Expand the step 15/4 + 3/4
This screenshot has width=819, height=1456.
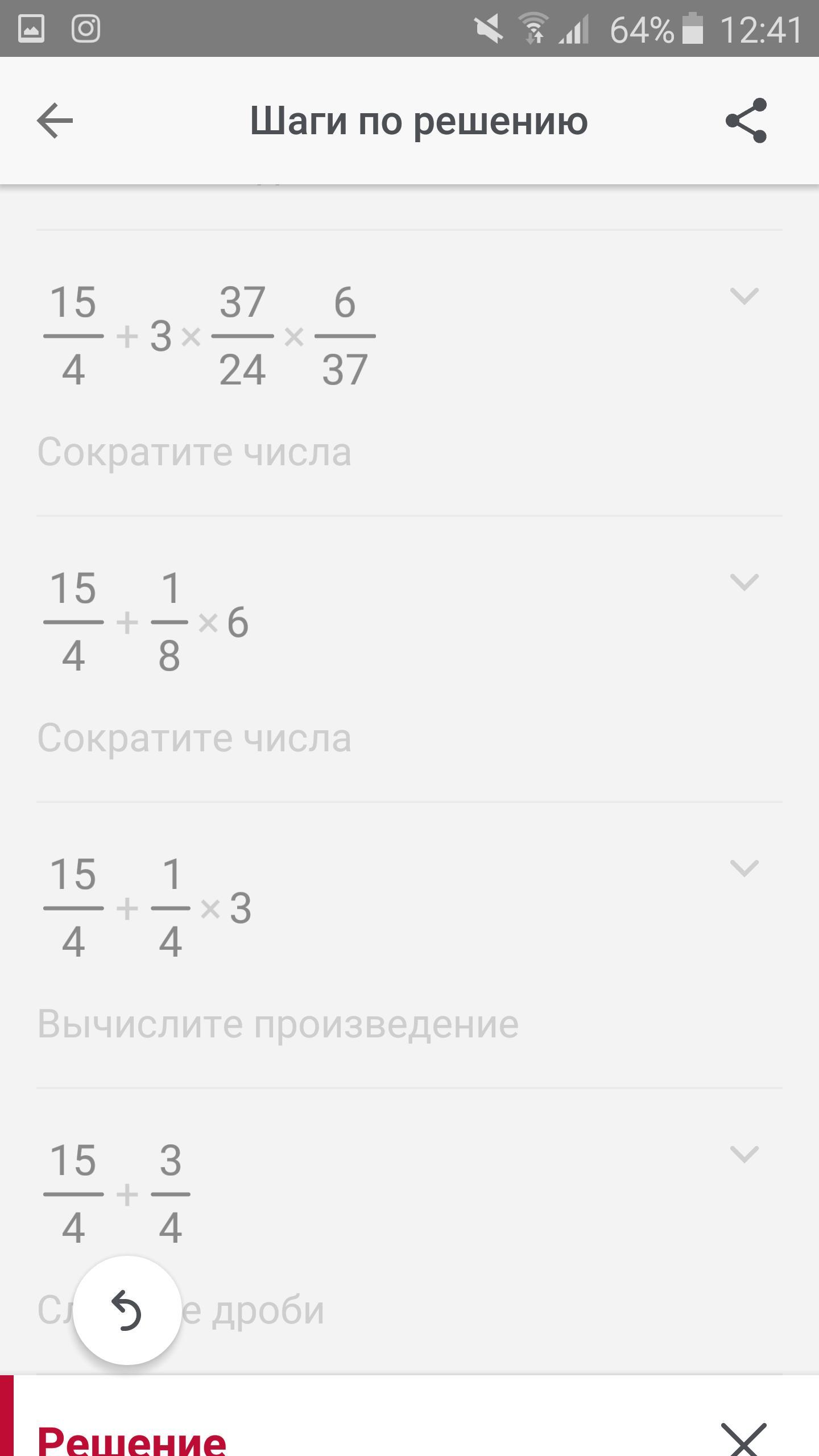point(744,1155)
